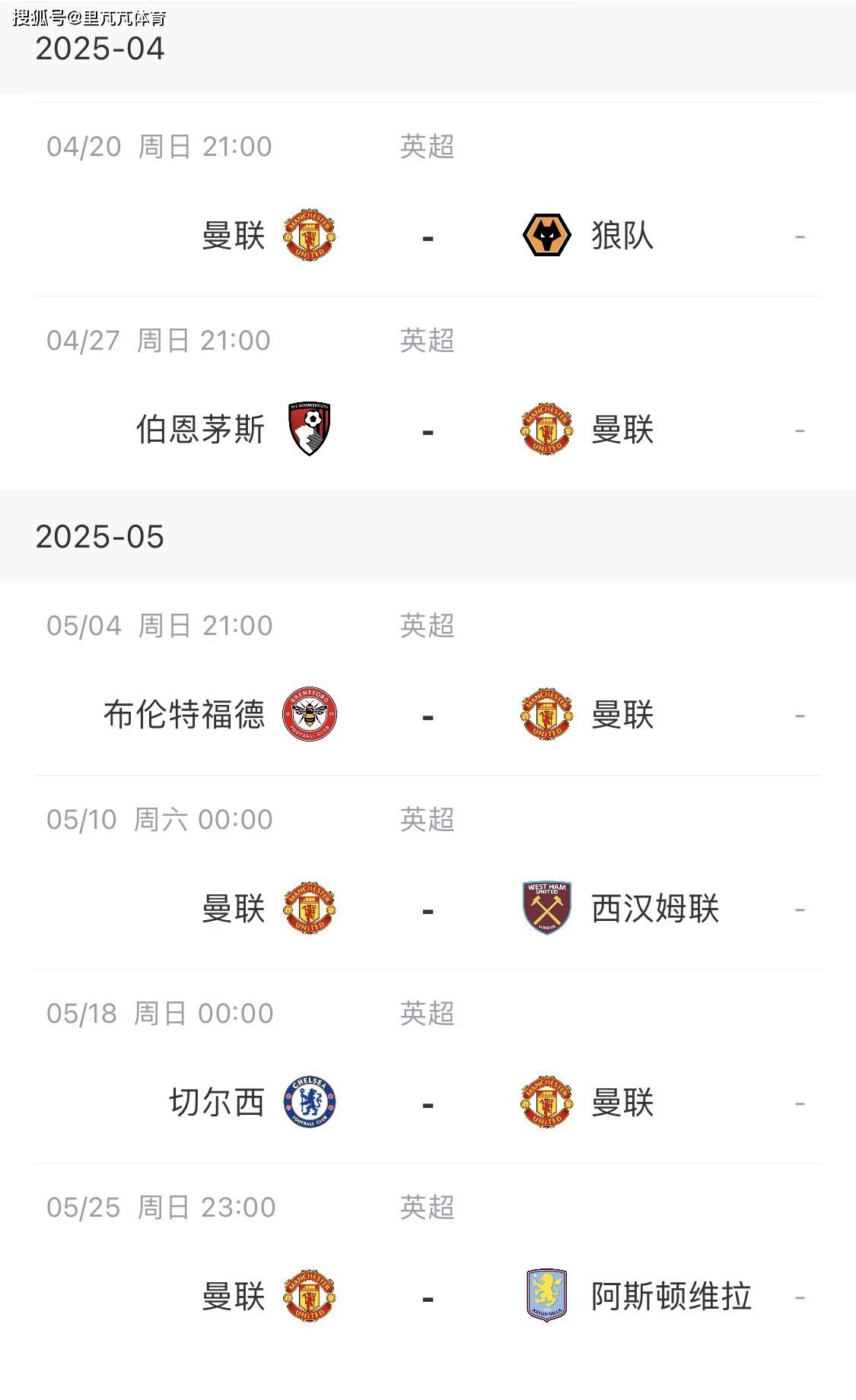This screenshot has height=1400, width=856.
Task: Click the 英超 label beside the 05/18 match
Action: (428, 1013)
